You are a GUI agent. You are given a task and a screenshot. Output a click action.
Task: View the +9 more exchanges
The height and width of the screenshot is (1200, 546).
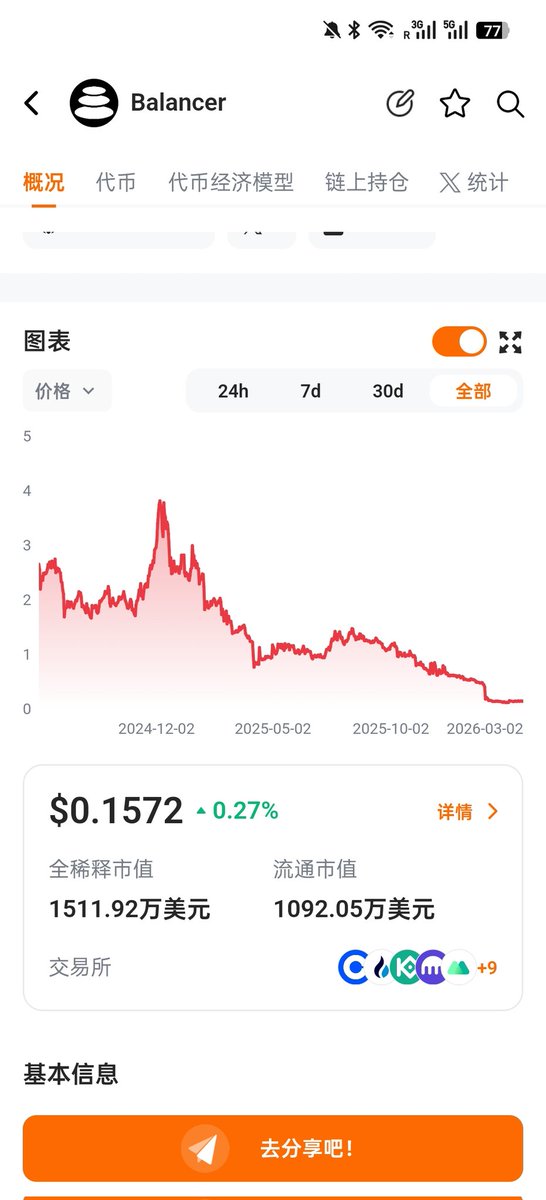pyautogui.click(x=487, y=968)
